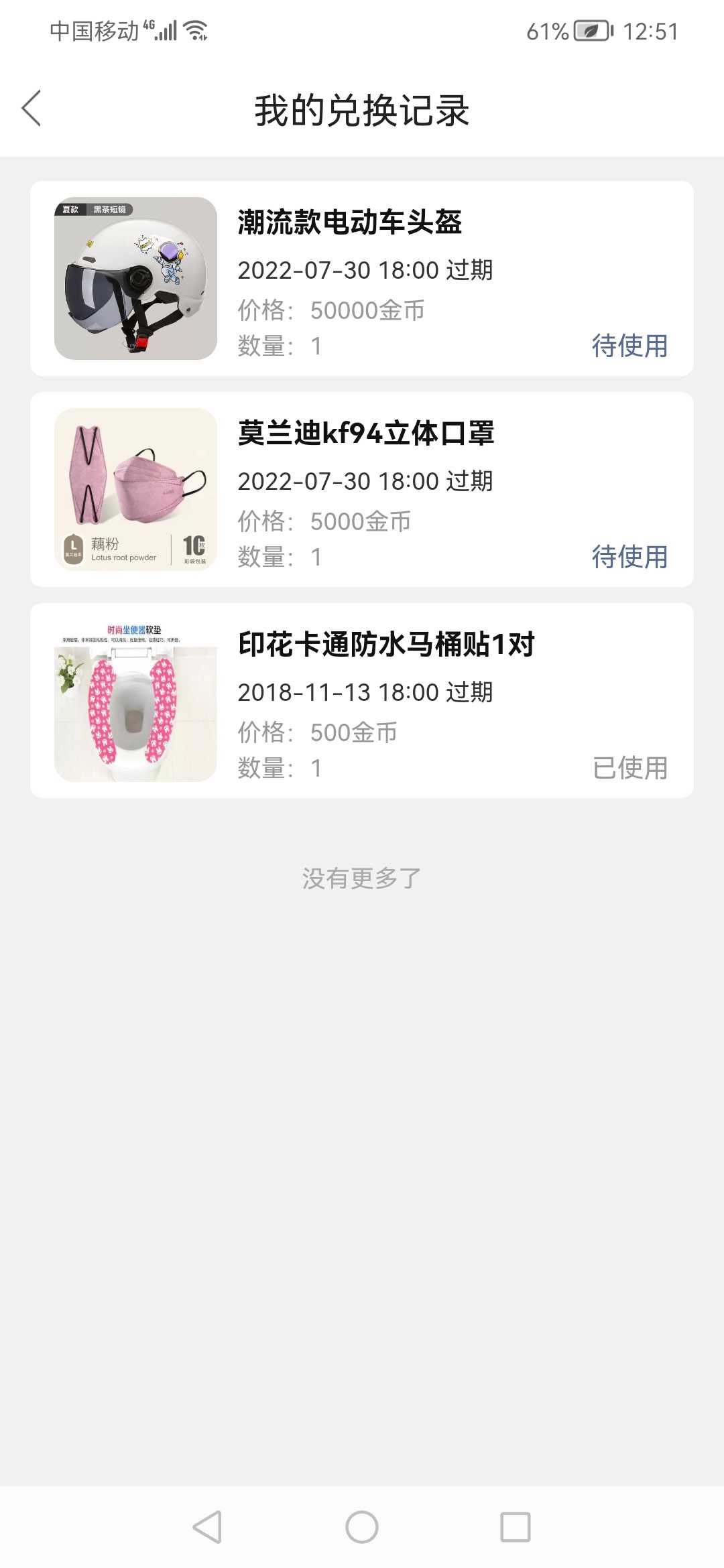Open system recent apps

pos(516,1527)
